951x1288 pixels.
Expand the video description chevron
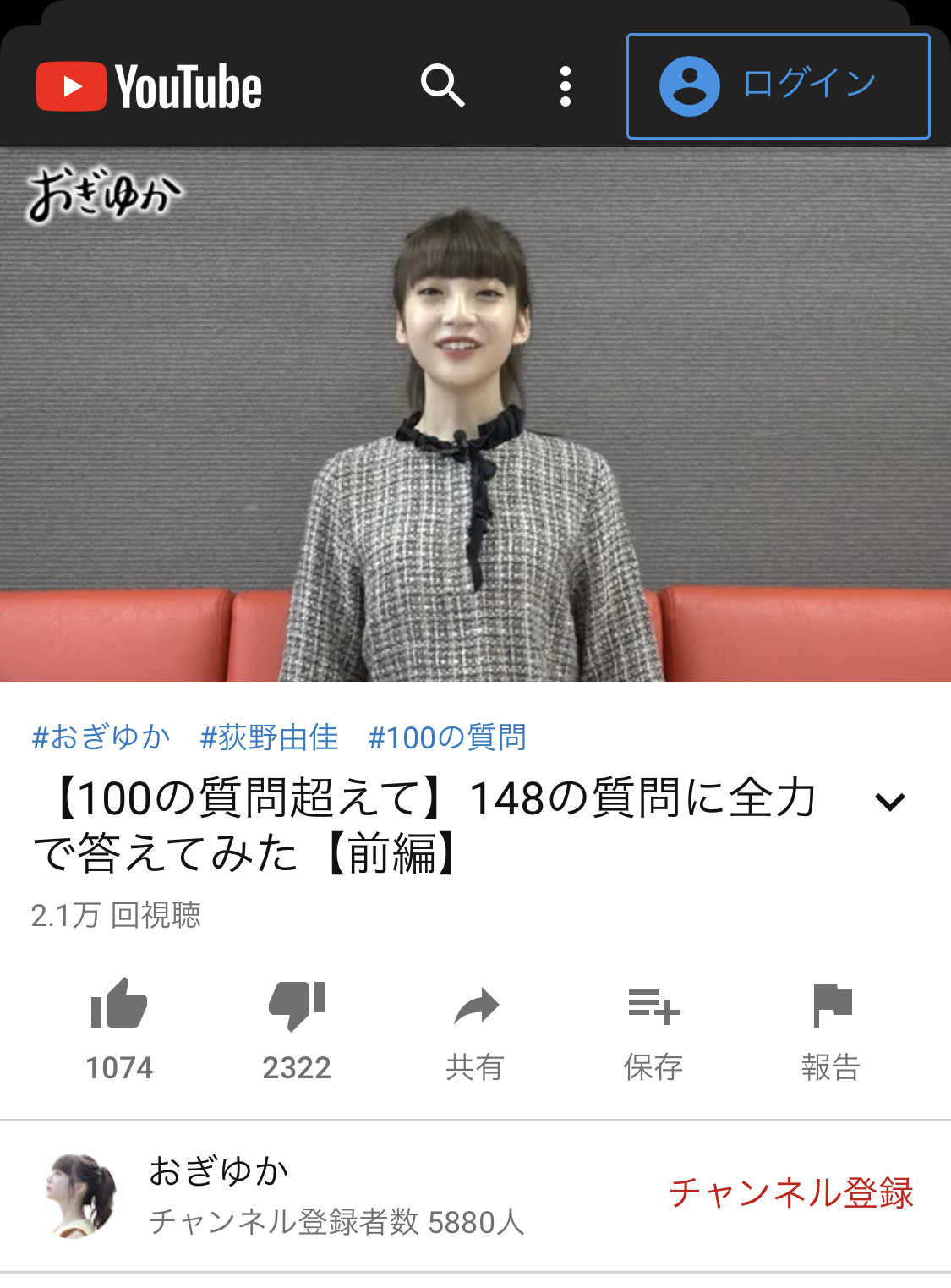(890, 801)
